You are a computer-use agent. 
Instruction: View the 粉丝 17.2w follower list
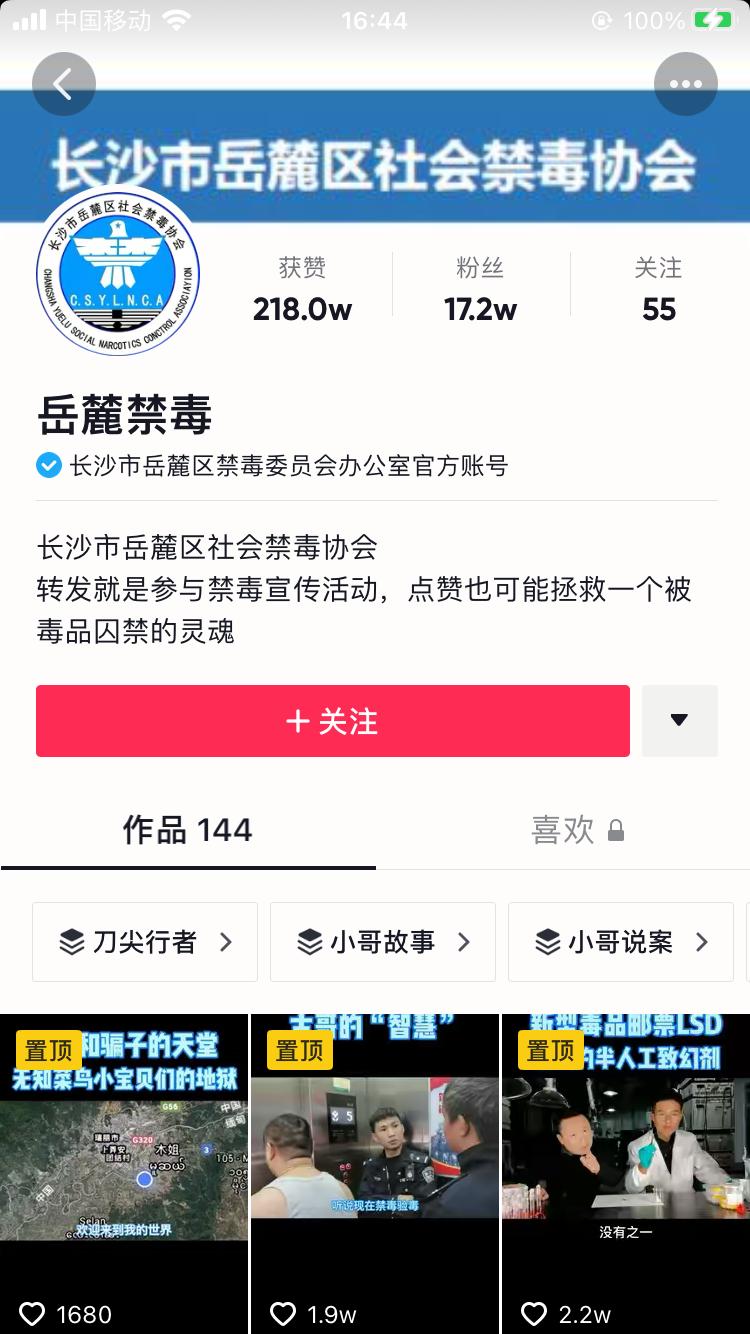tap(480, 290)
